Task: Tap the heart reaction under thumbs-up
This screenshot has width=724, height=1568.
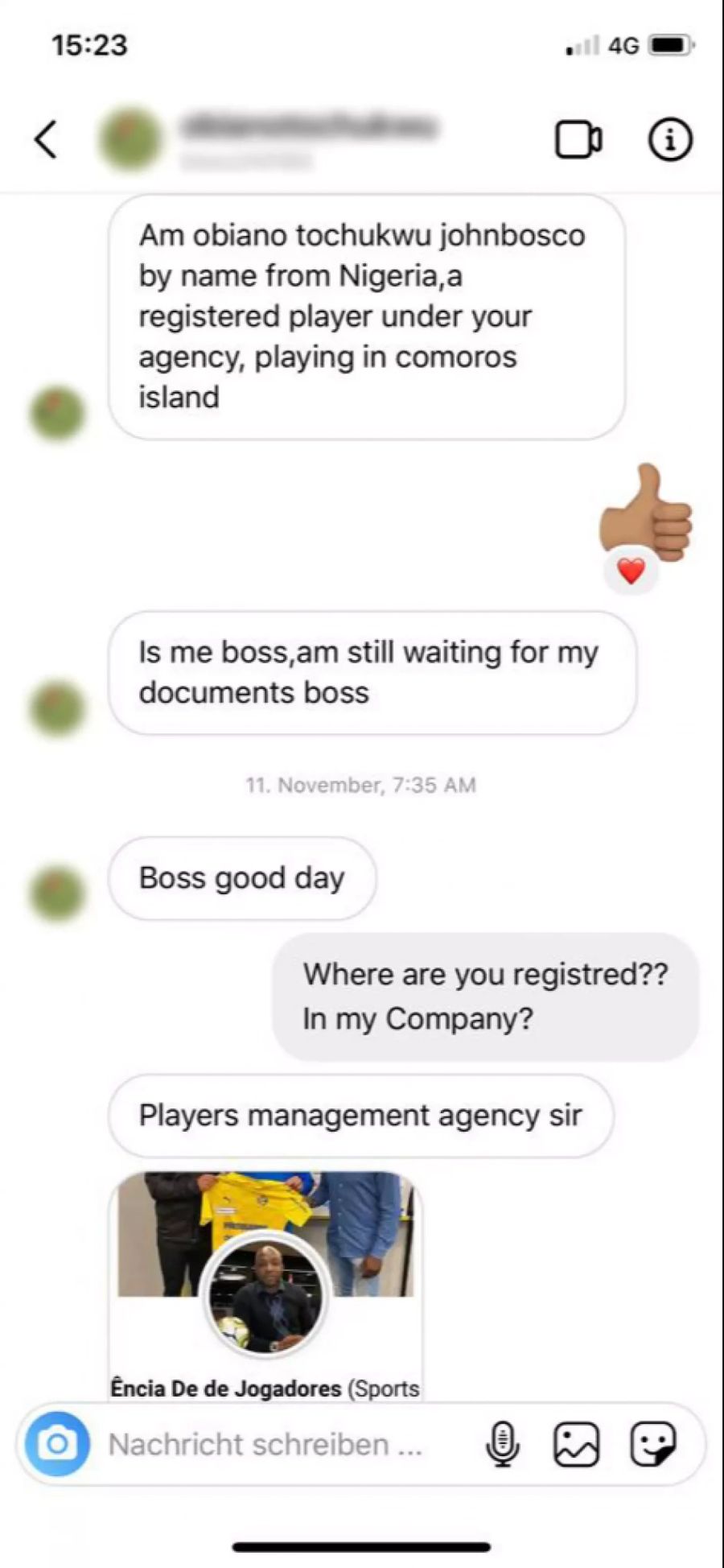Action: tap(631, 571)
